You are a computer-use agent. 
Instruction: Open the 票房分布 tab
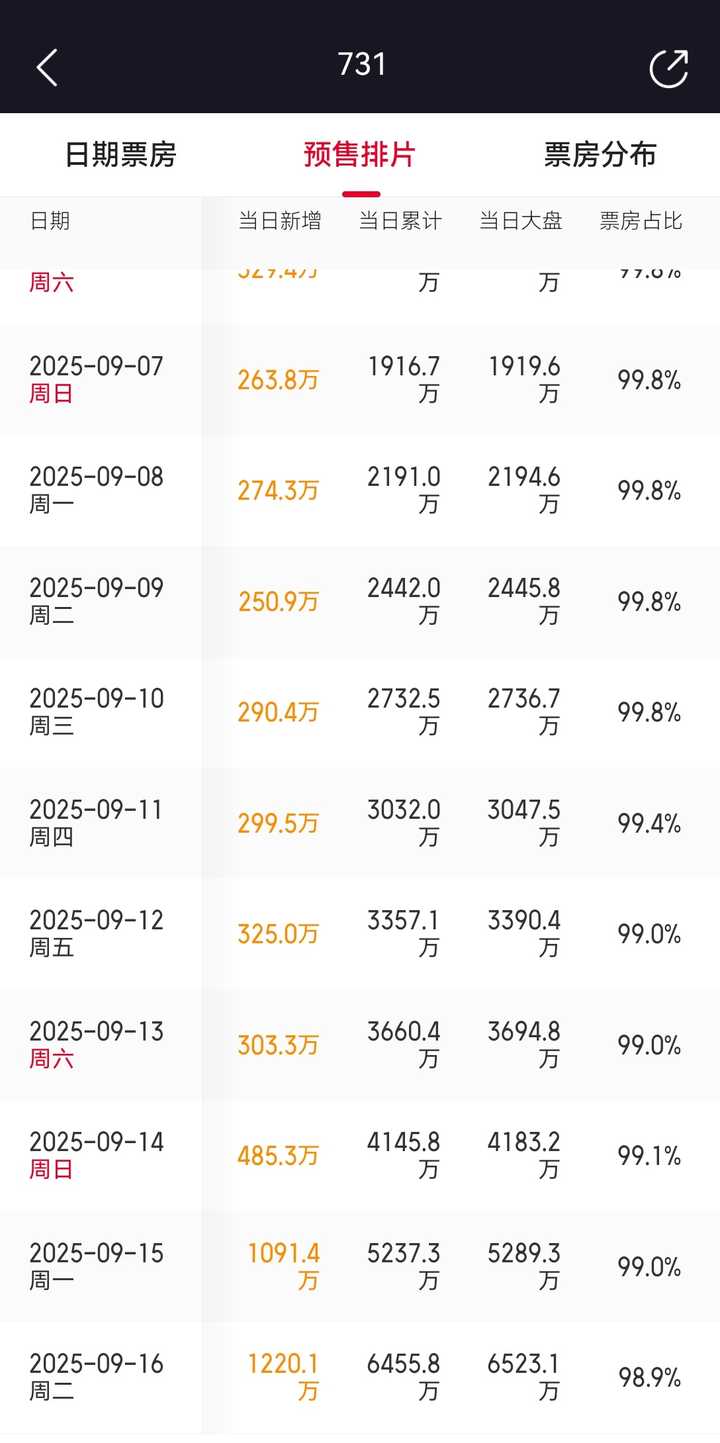pos(600,155)
